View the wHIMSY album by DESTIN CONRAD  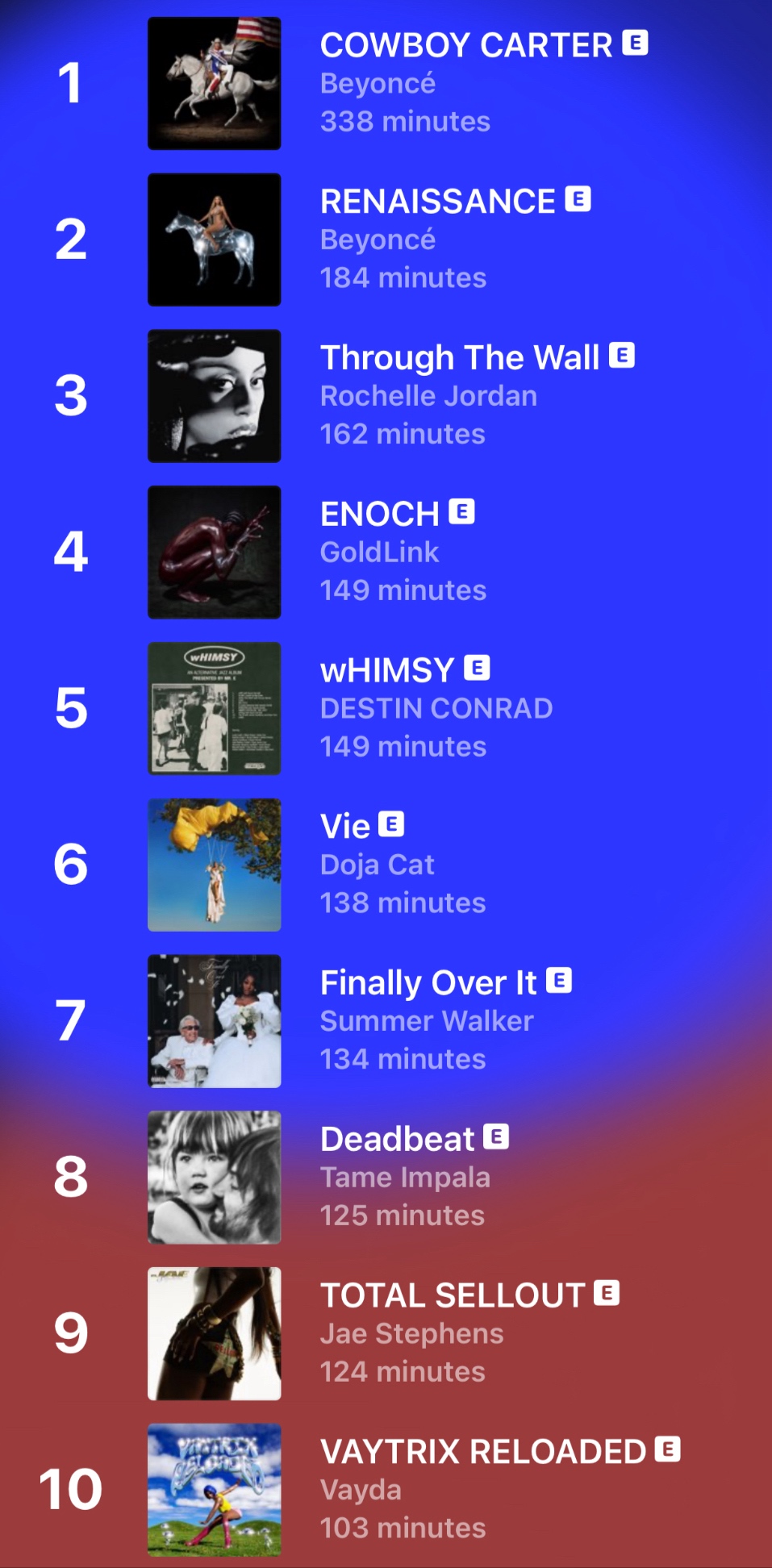click(x=387, y=670)
